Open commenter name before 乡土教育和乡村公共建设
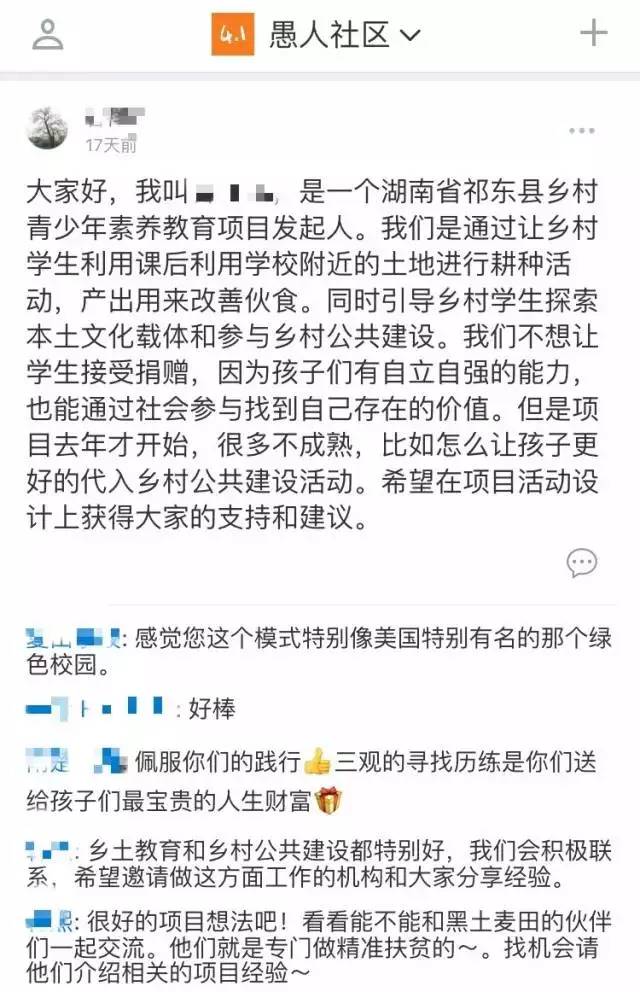640x992 pixels. (52, 855)
